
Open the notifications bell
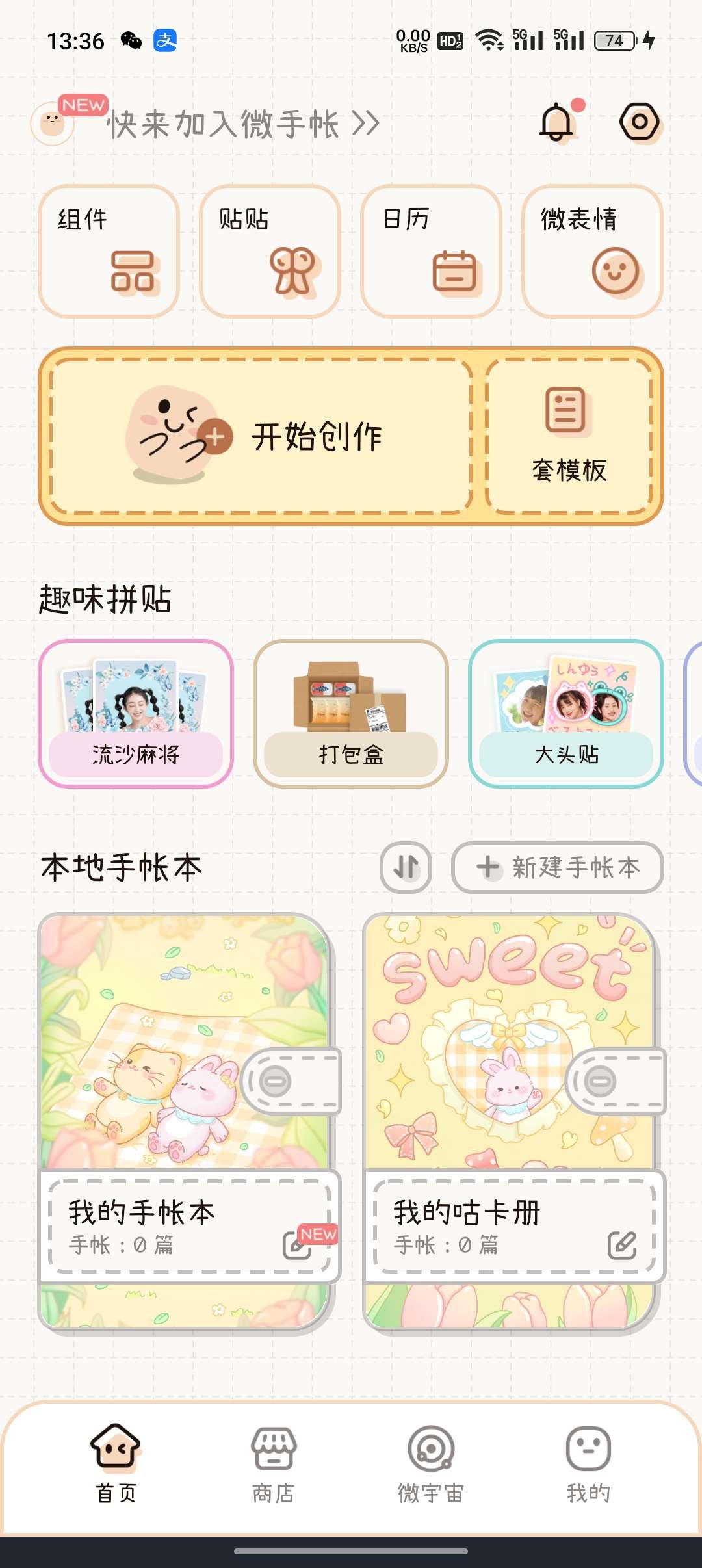click(x=557, y=122)
